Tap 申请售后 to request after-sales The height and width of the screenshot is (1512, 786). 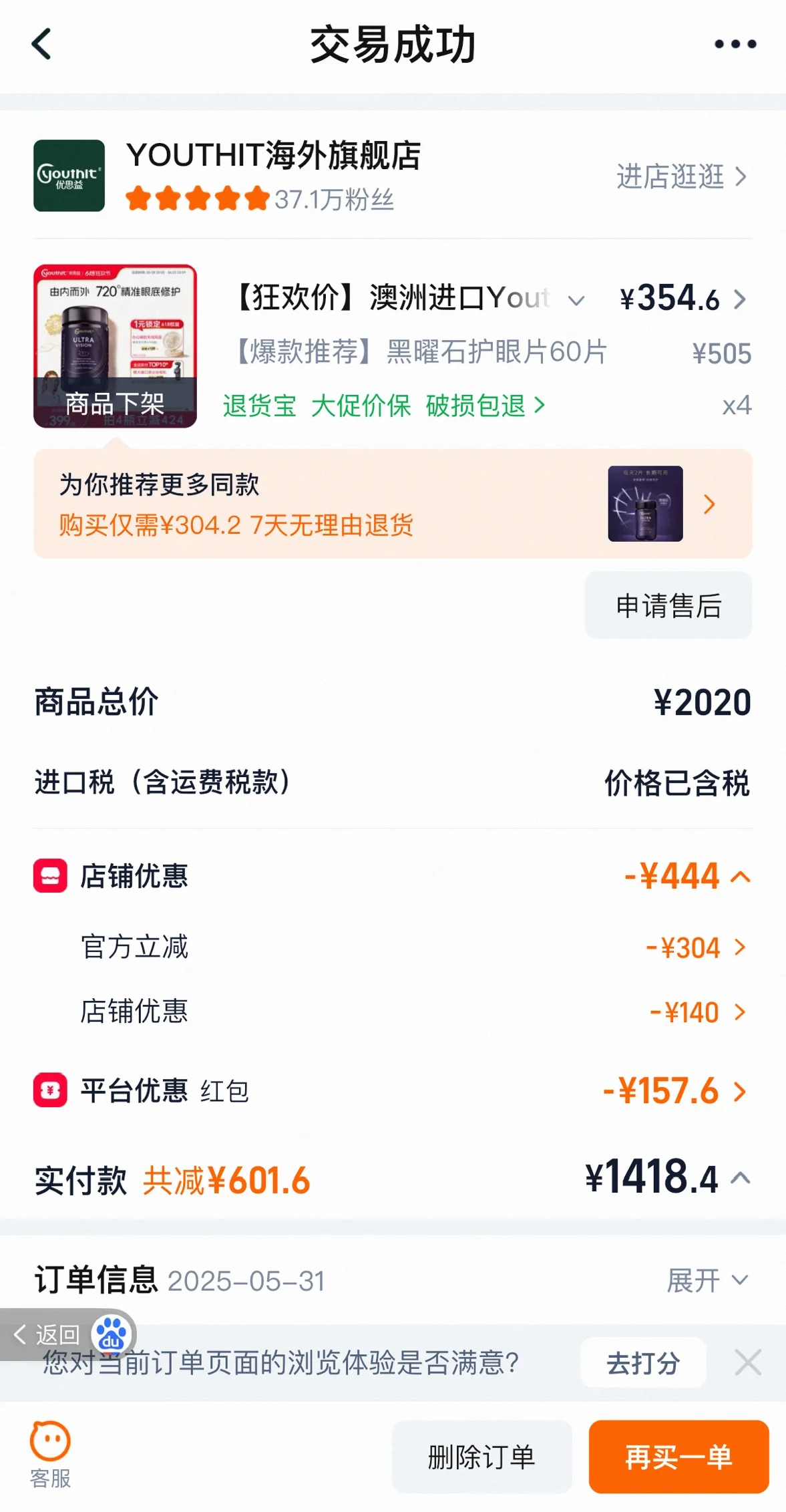[668, 605]
